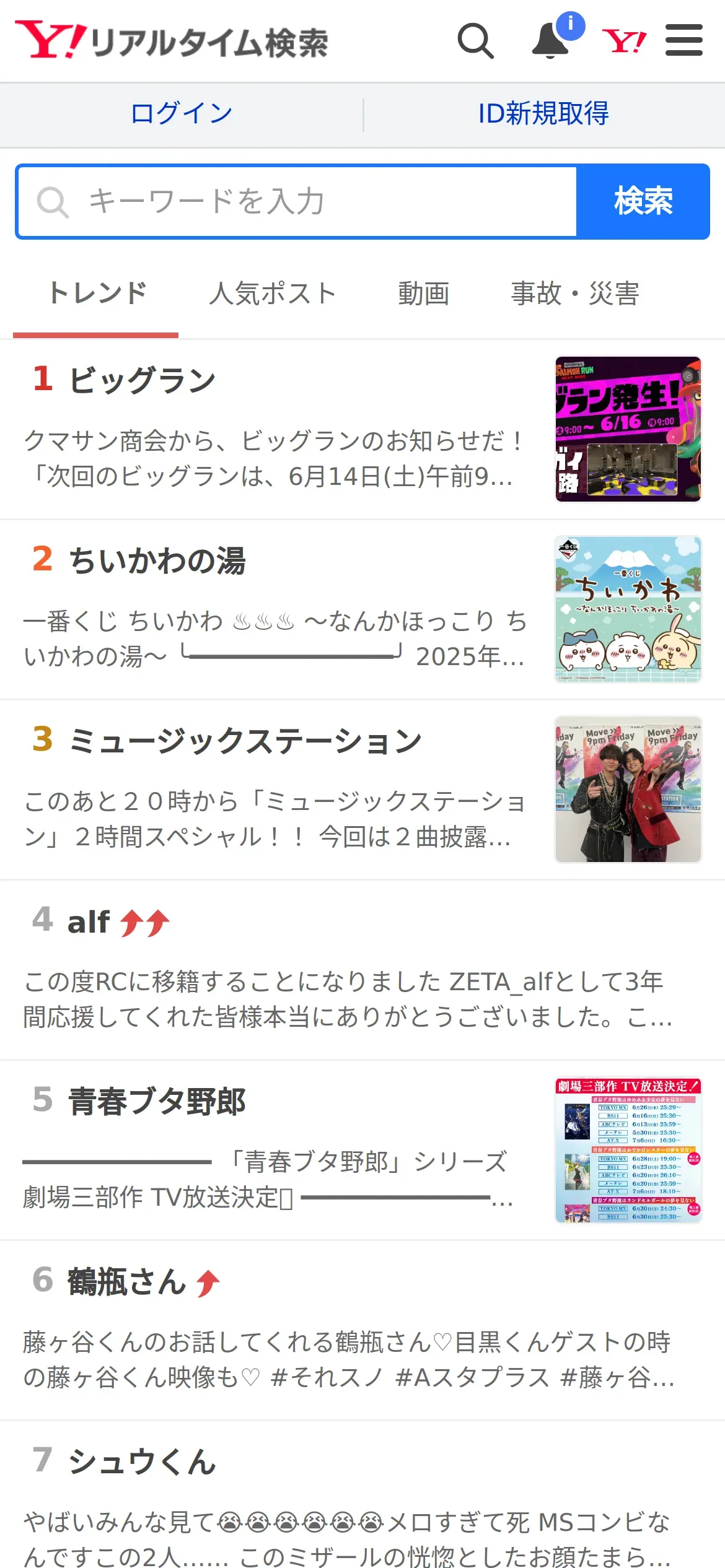Viewport: 725px width, 1568px height.
Task: View the ミュージックステーション trend
Action: (x=245, y=741)
